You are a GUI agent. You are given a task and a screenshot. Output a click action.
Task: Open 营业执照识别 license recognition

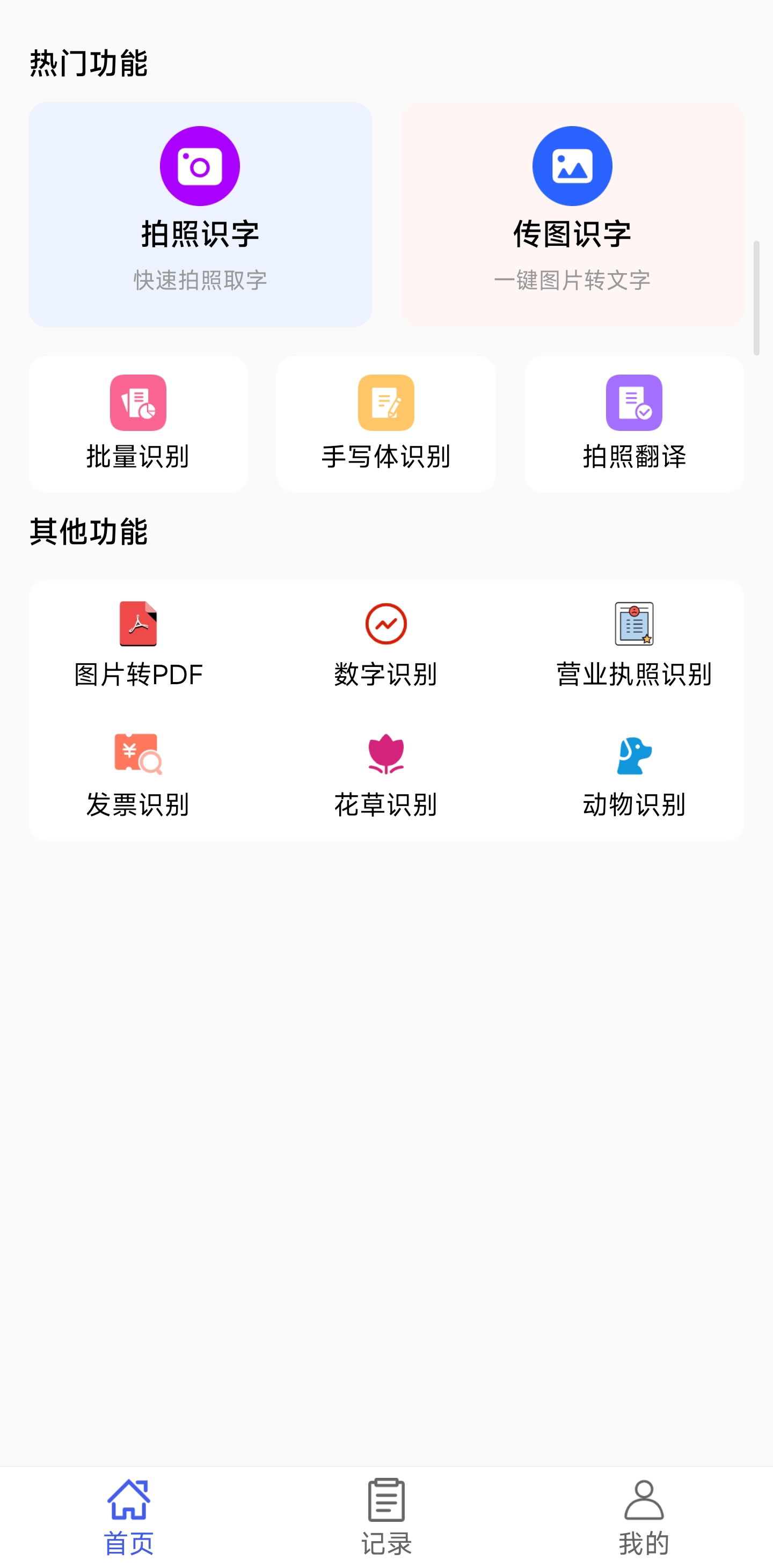(x=634, y=644)
